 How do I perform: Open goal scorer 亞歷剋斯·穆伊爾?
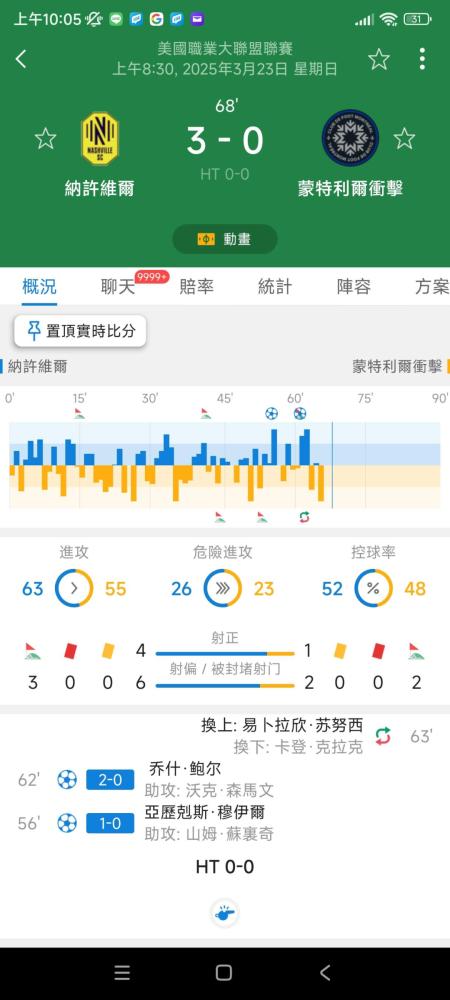pos(205,812)
